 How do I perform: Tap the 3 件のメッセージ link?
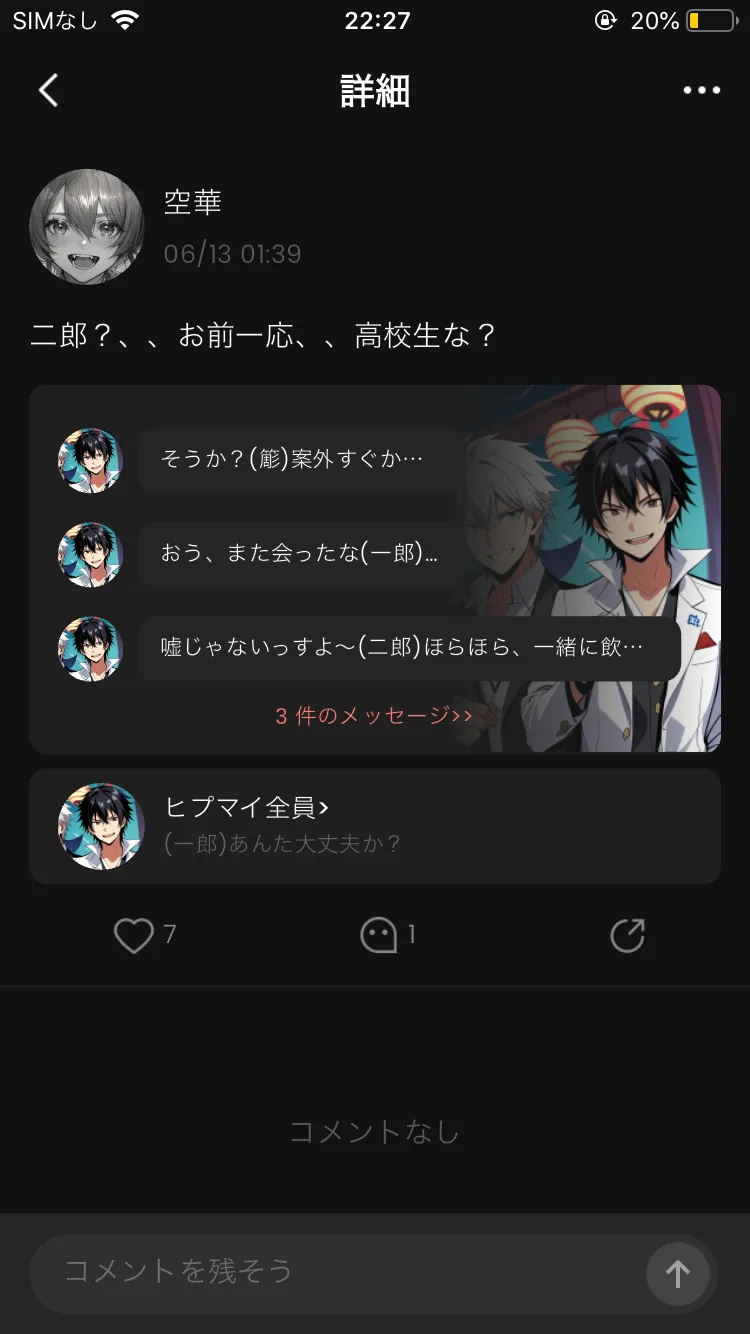click(x=374, y=716)
